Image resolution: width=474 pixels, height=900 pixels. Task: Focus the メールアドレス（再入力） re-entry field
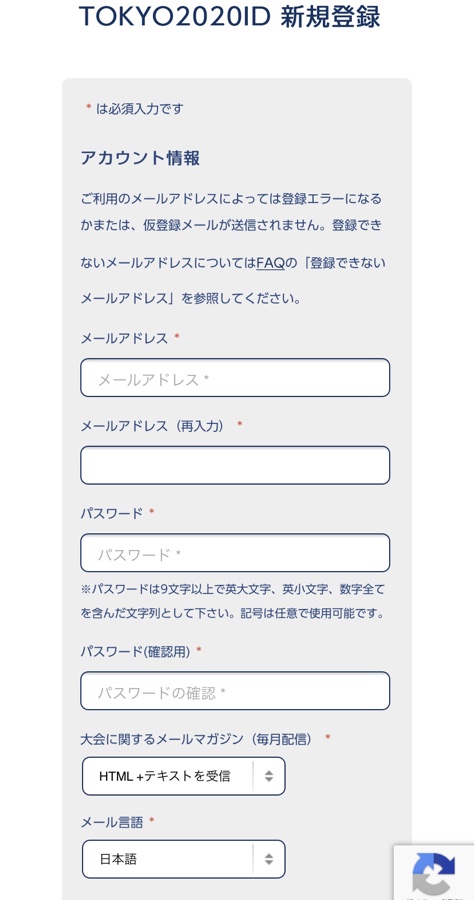click(x=235, y=465)
